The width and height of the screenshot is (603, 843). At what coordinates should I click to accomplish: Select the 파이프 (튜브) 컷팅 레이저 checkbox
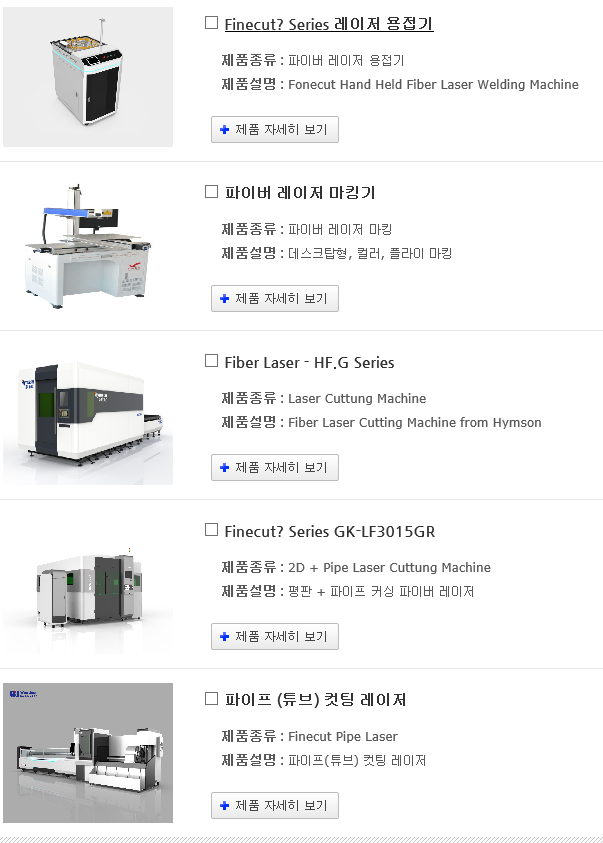[211, 699]
